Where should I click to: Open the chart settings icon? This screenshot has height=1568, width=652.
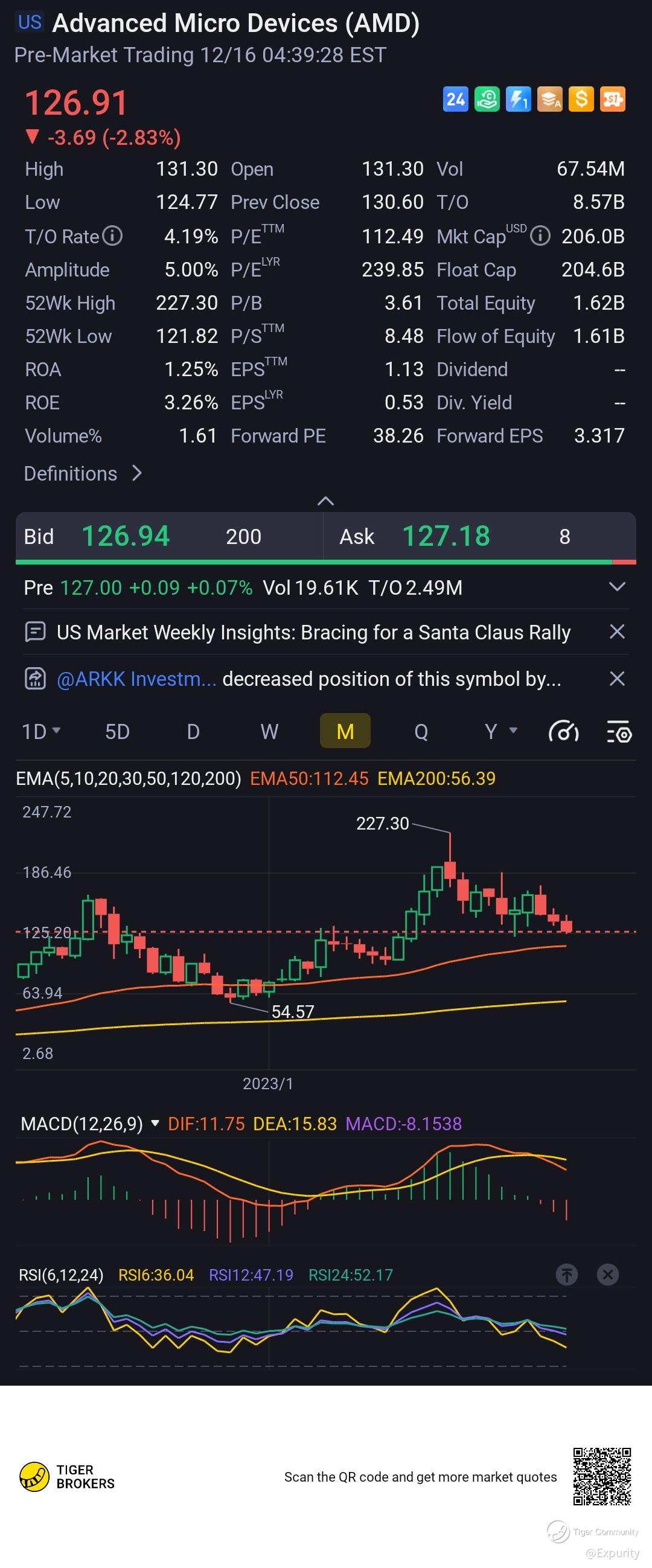coord(619,731)
